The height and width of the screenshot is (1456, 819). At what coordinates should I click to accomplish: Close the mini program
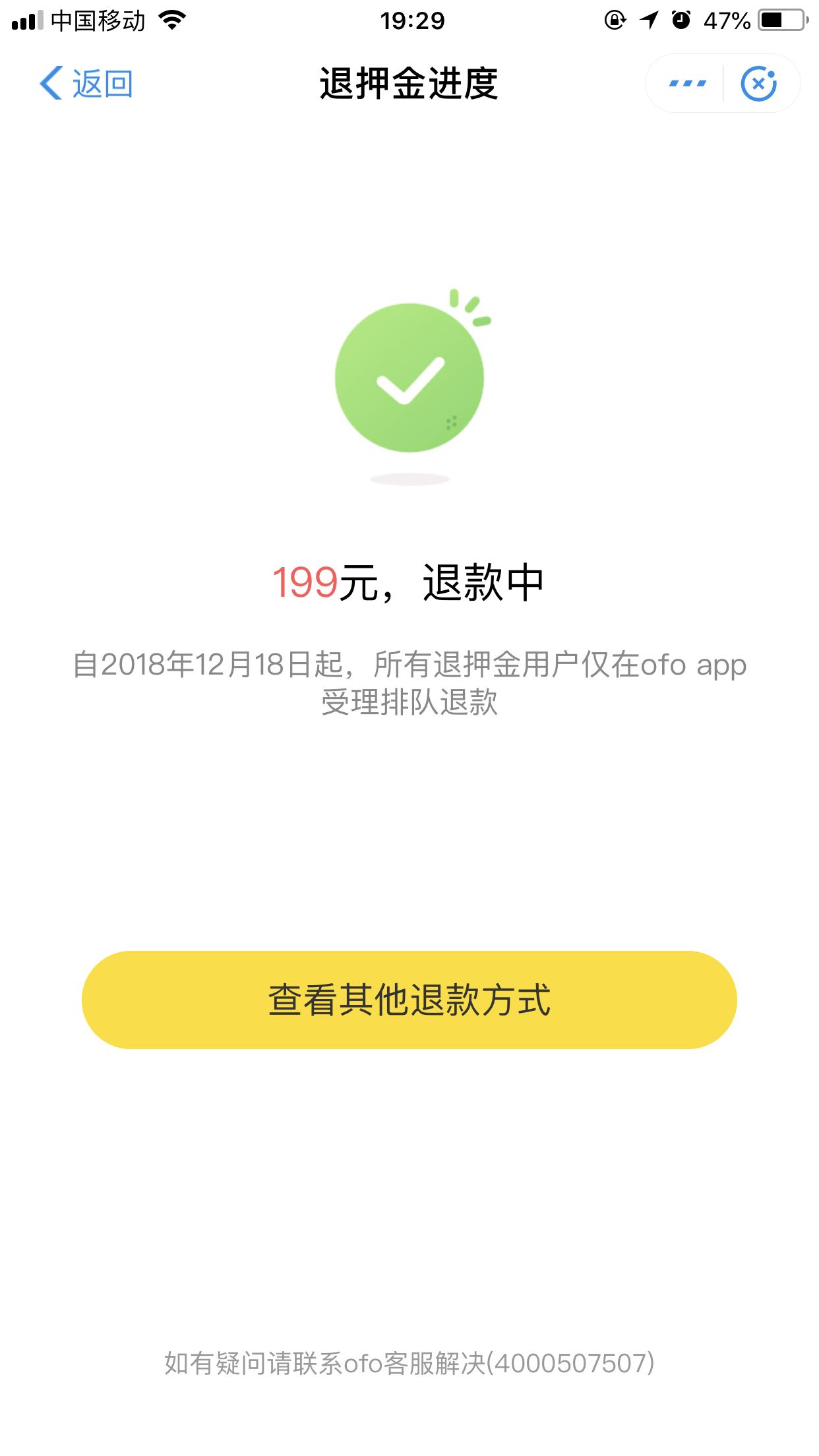pyautogui.click(x=759, y=84)
